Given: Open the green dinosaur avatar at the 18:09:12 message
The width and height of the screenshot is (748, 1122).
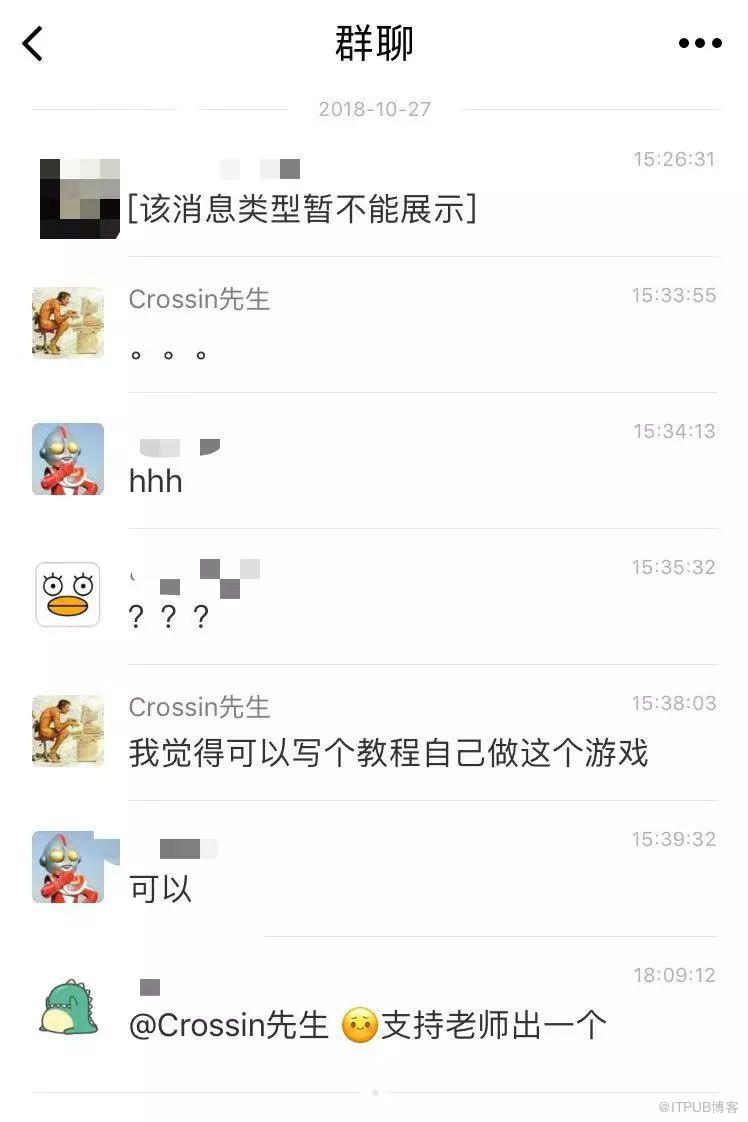Looking at the screenshot, I should click(68, 1007).
